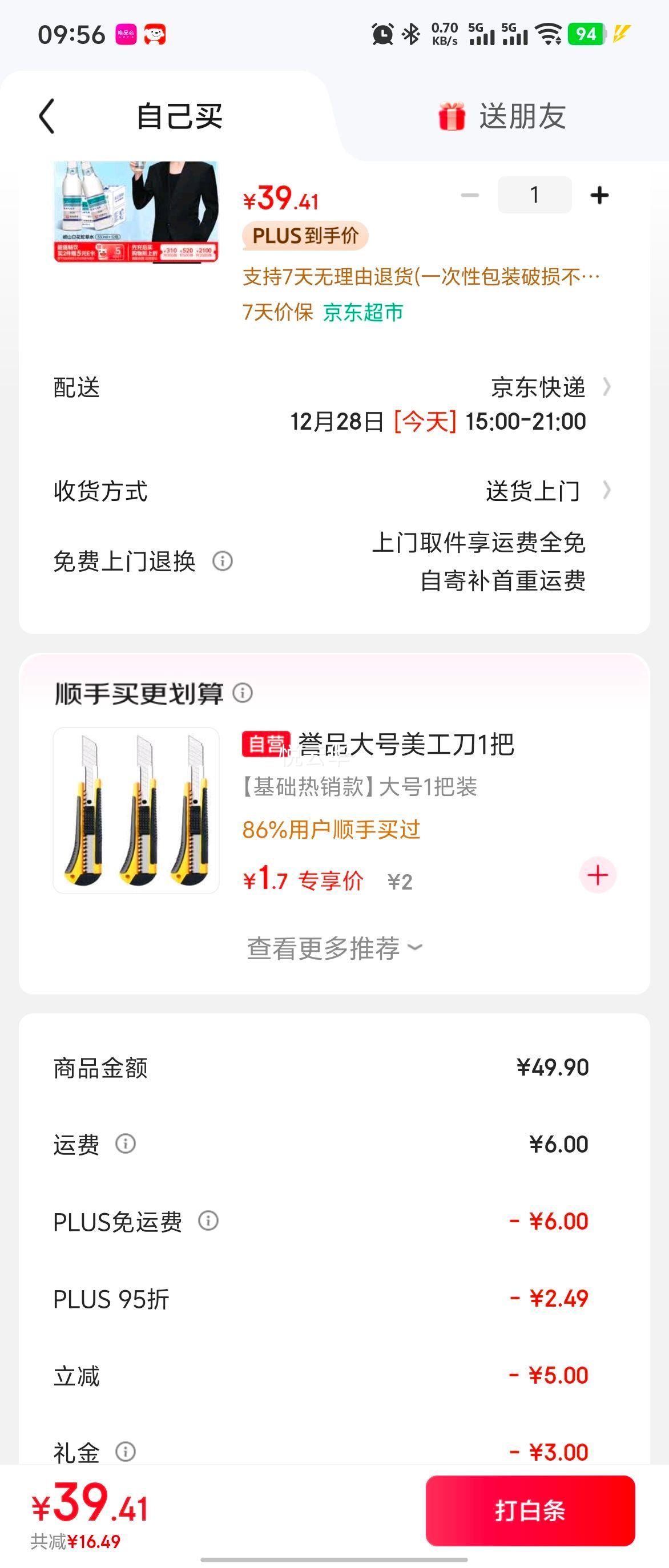Go back from the checkout page
Viewport: 669px width, 1568px height.
tap(47, 116)
